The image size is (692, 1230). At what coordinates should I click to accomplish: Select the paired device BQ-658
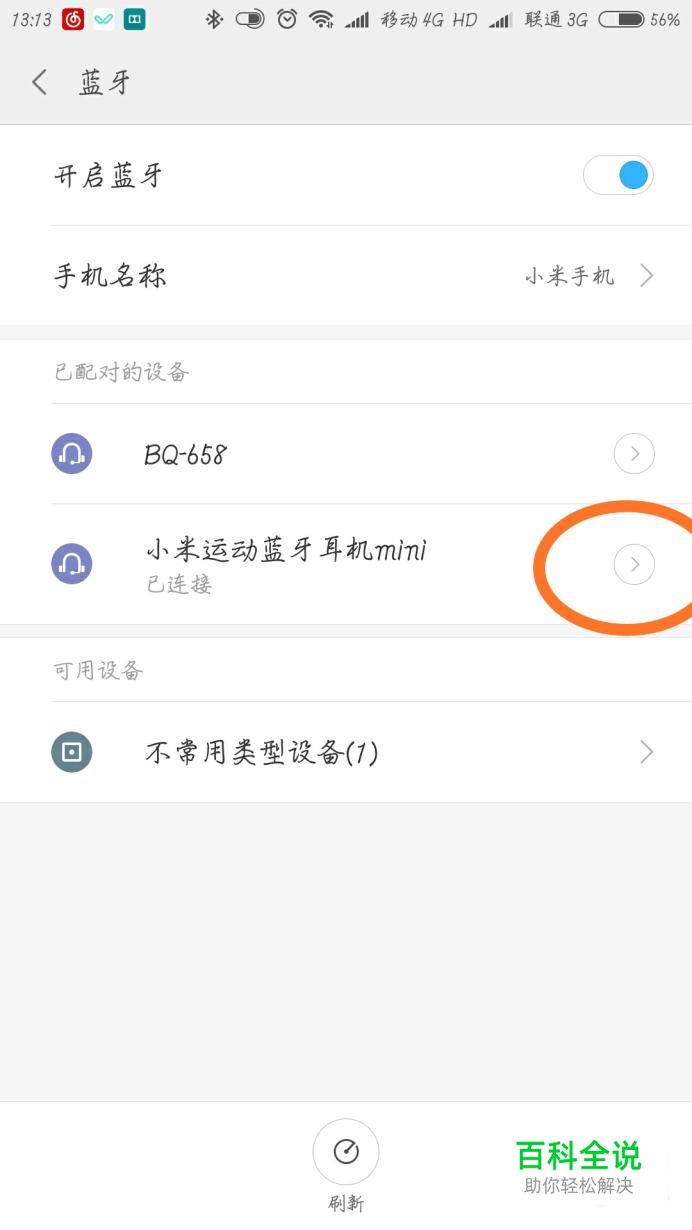pos(346,455)
